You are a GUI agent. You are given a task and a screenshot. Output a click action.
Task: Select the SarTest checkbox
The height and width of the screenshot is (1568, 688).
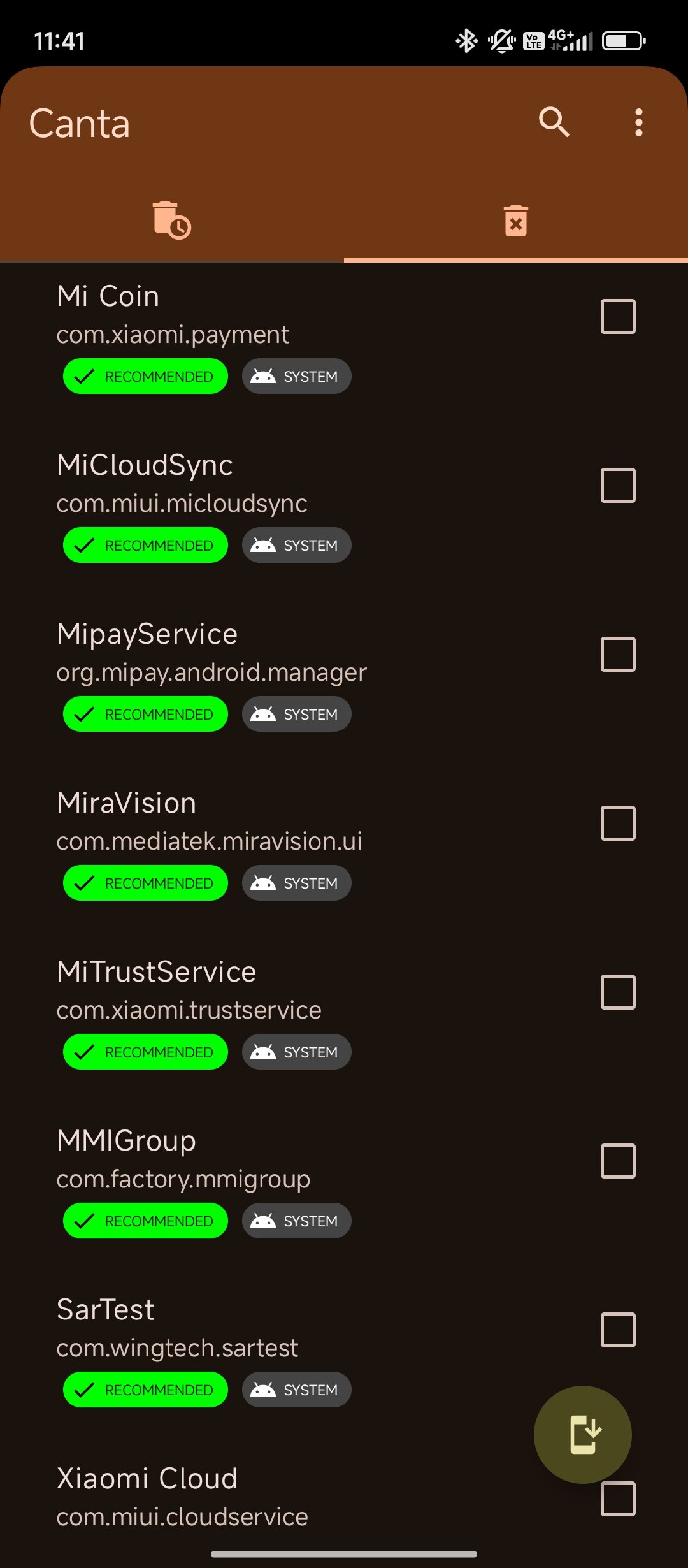618,1330
